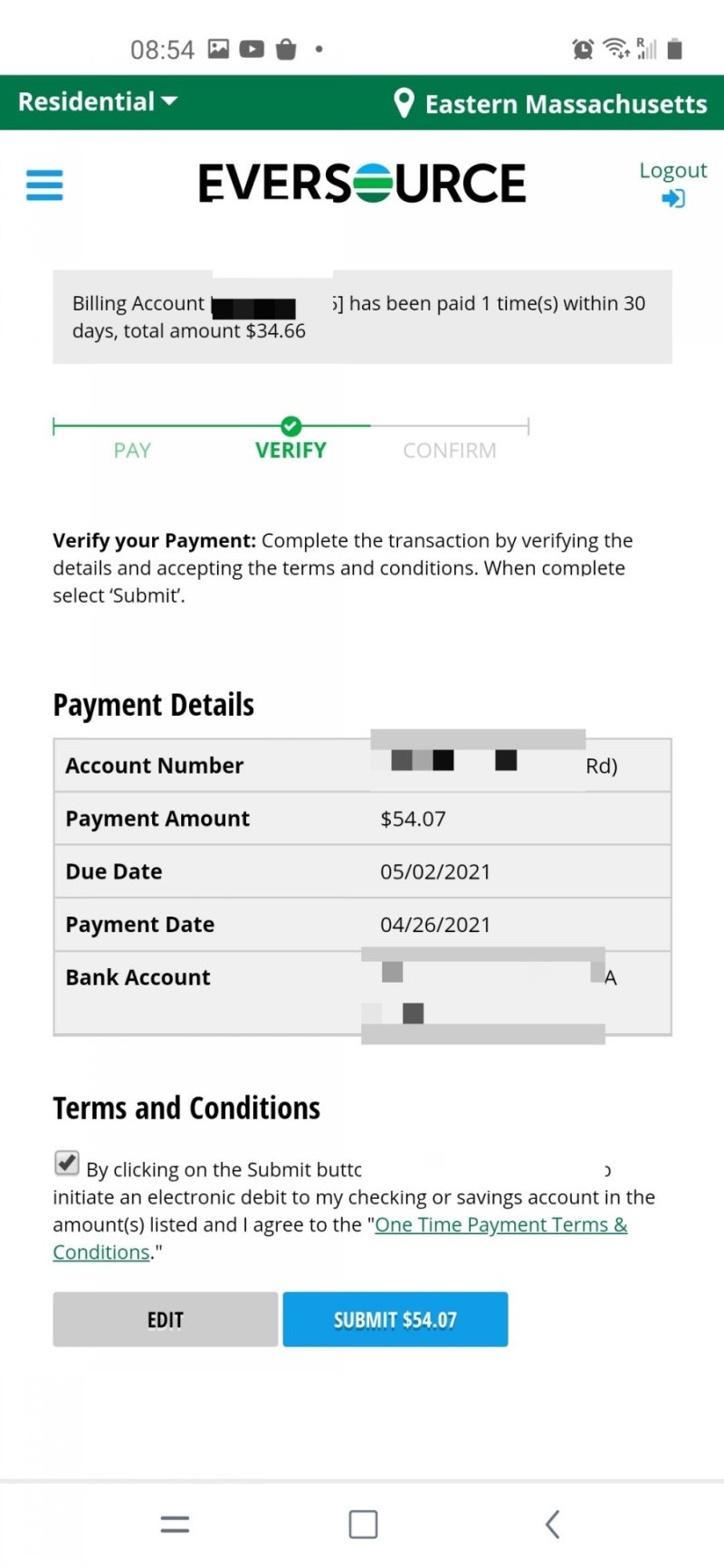Viewport: 724px width, 1568px height.
Task: Open the hamburger menu
Action: (x=44, y=185)
